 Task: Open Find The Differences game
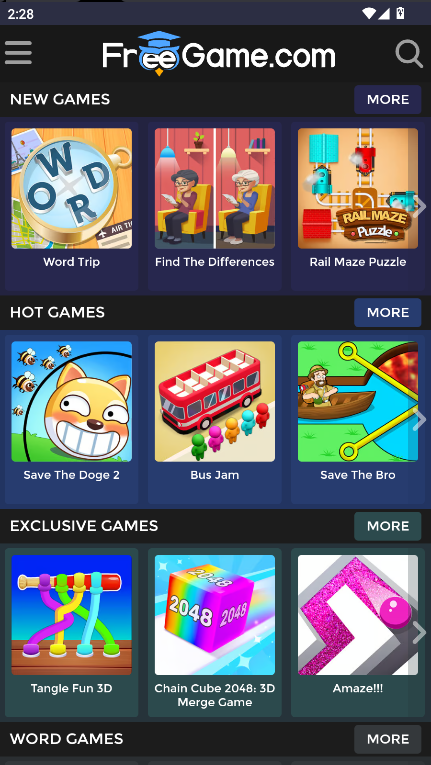tap(215, 206)
